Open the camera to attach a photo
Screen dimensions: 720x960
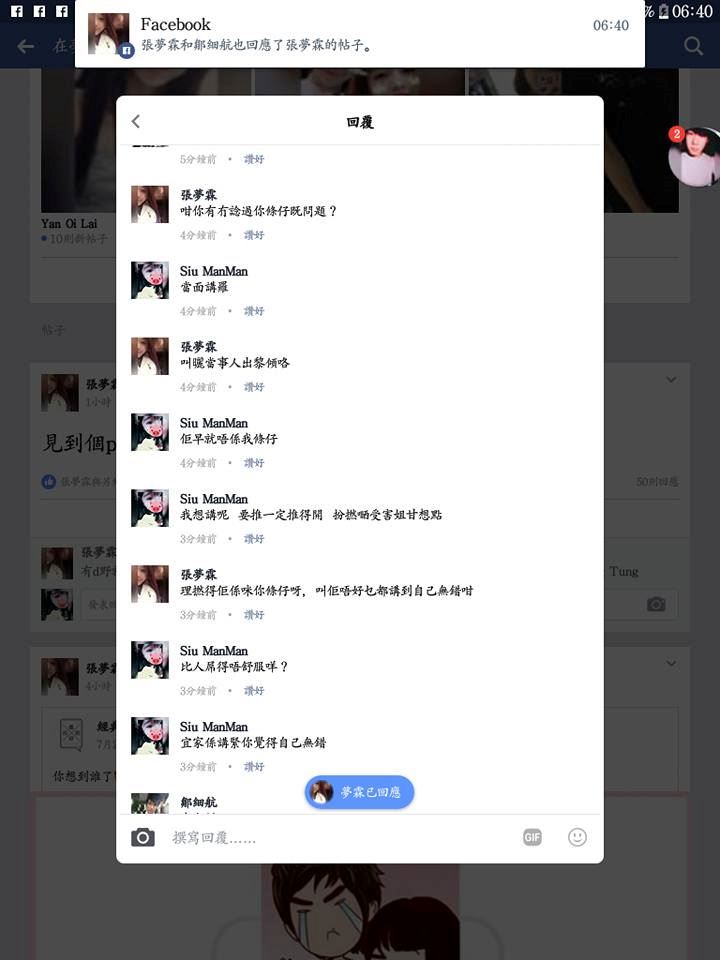tap(143, 837)
